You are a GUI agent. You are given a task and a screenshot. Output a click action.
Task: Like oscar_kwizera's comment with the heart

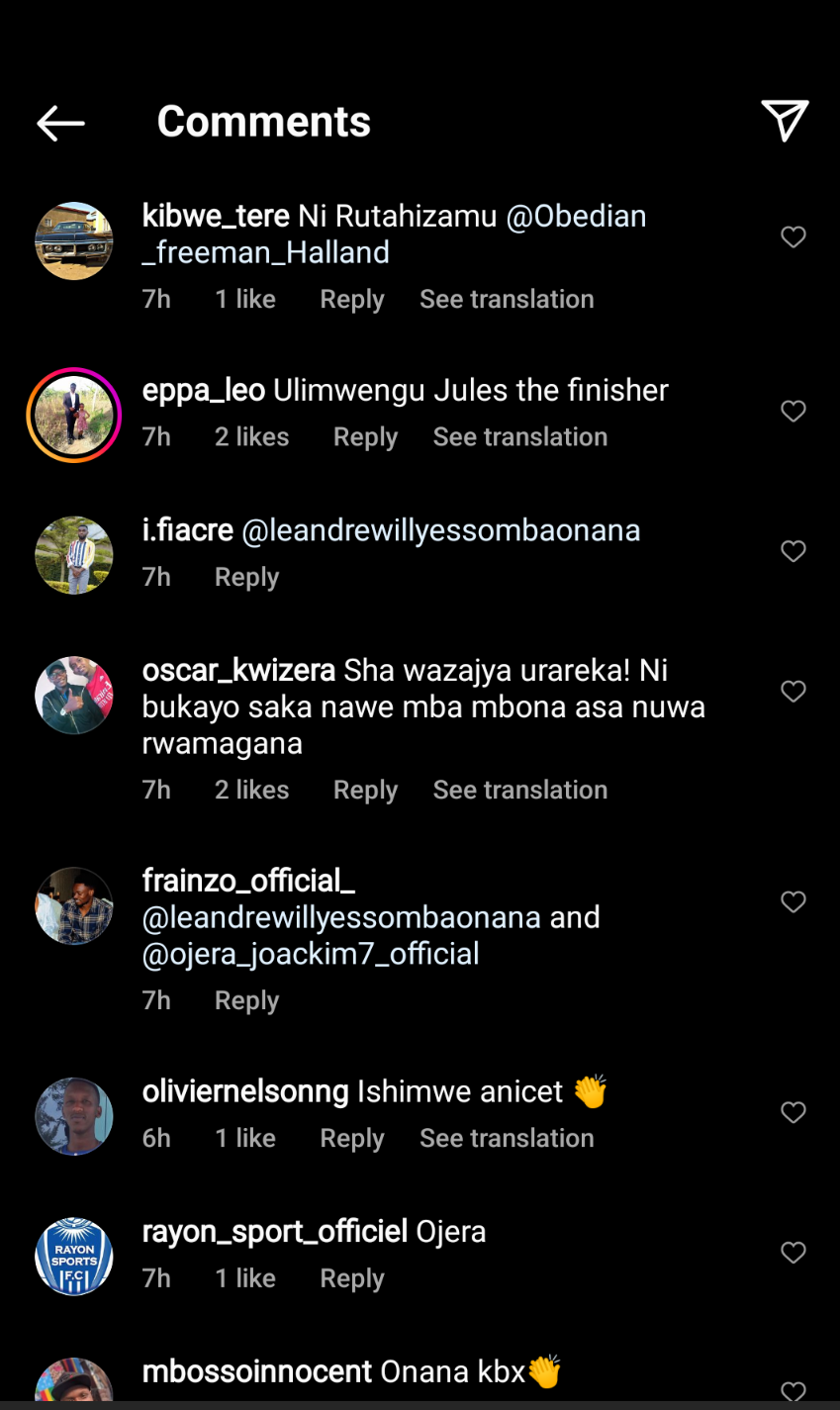(793, 692)
